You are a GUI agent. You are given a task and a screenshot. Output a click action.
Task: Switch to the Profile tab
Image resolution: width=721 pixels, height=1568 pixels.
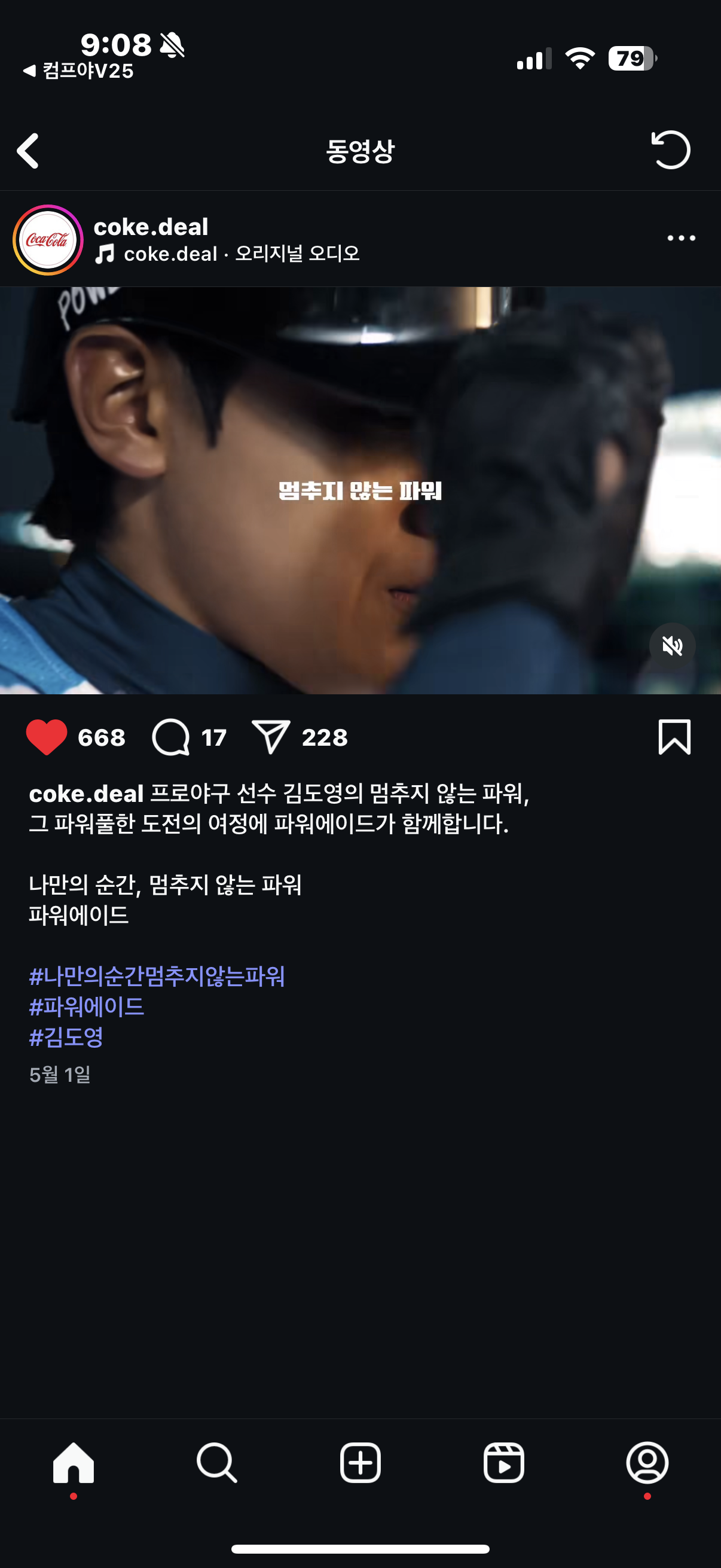coord(647,1463)
